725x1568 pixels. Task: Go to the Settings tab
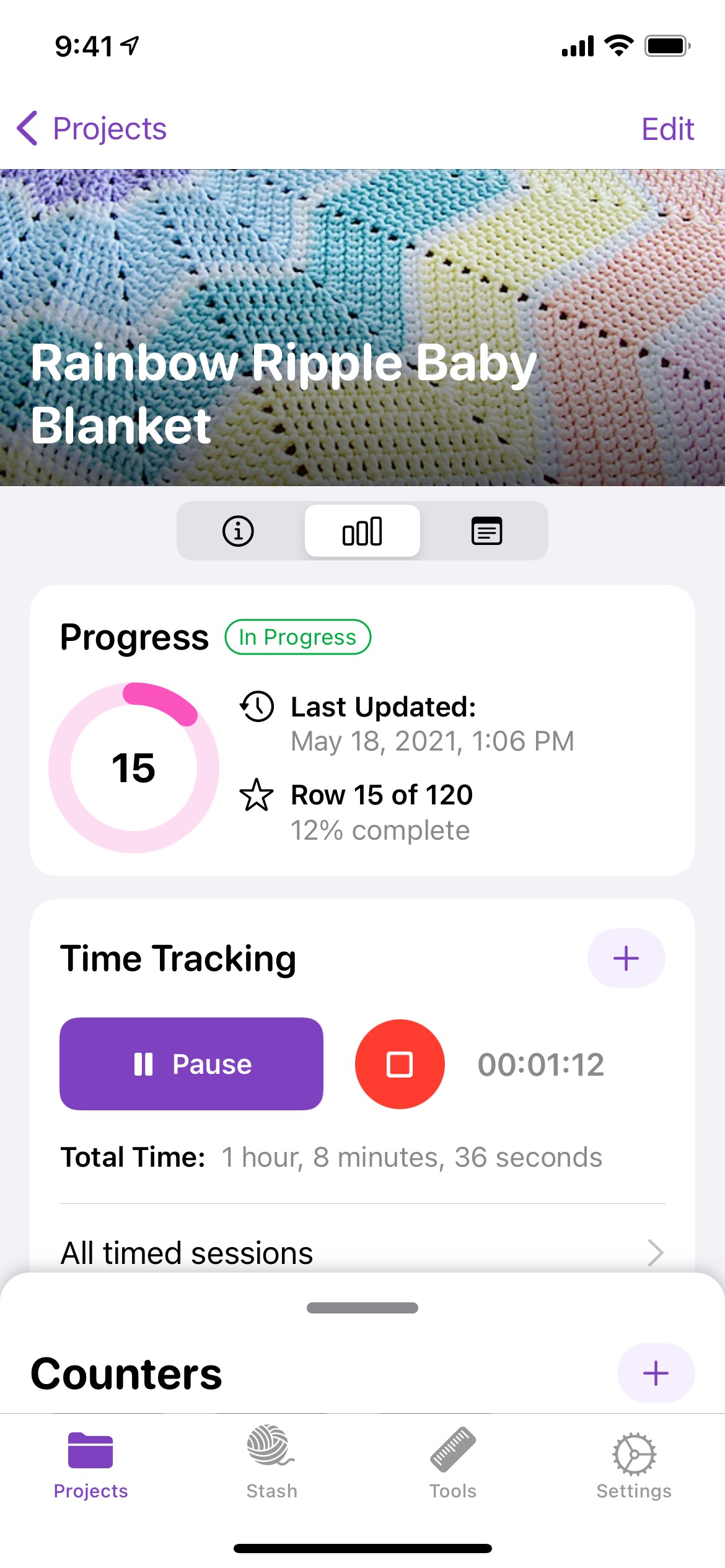tap(634, 1465)
